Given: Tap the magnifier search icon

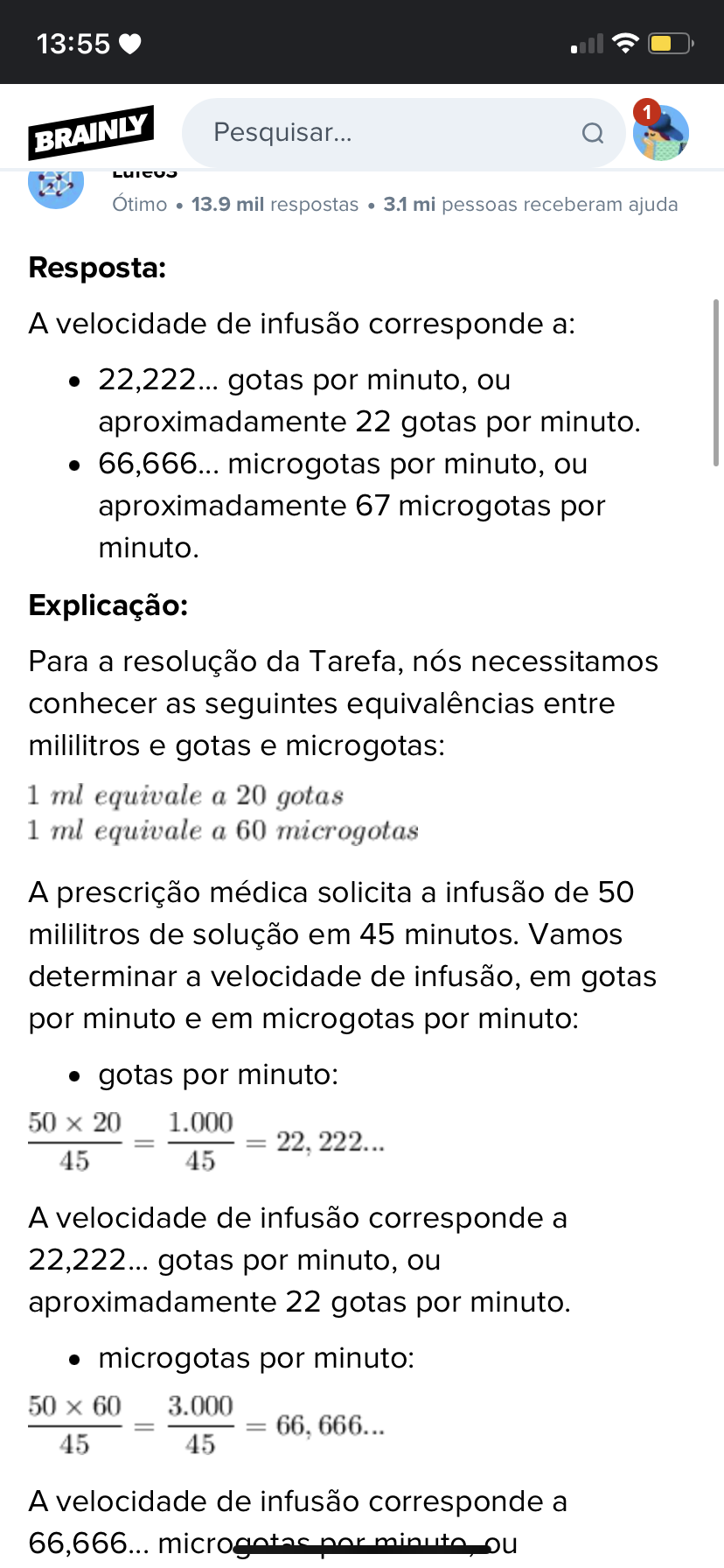Looking at the screenshot, I should [593, 133].
